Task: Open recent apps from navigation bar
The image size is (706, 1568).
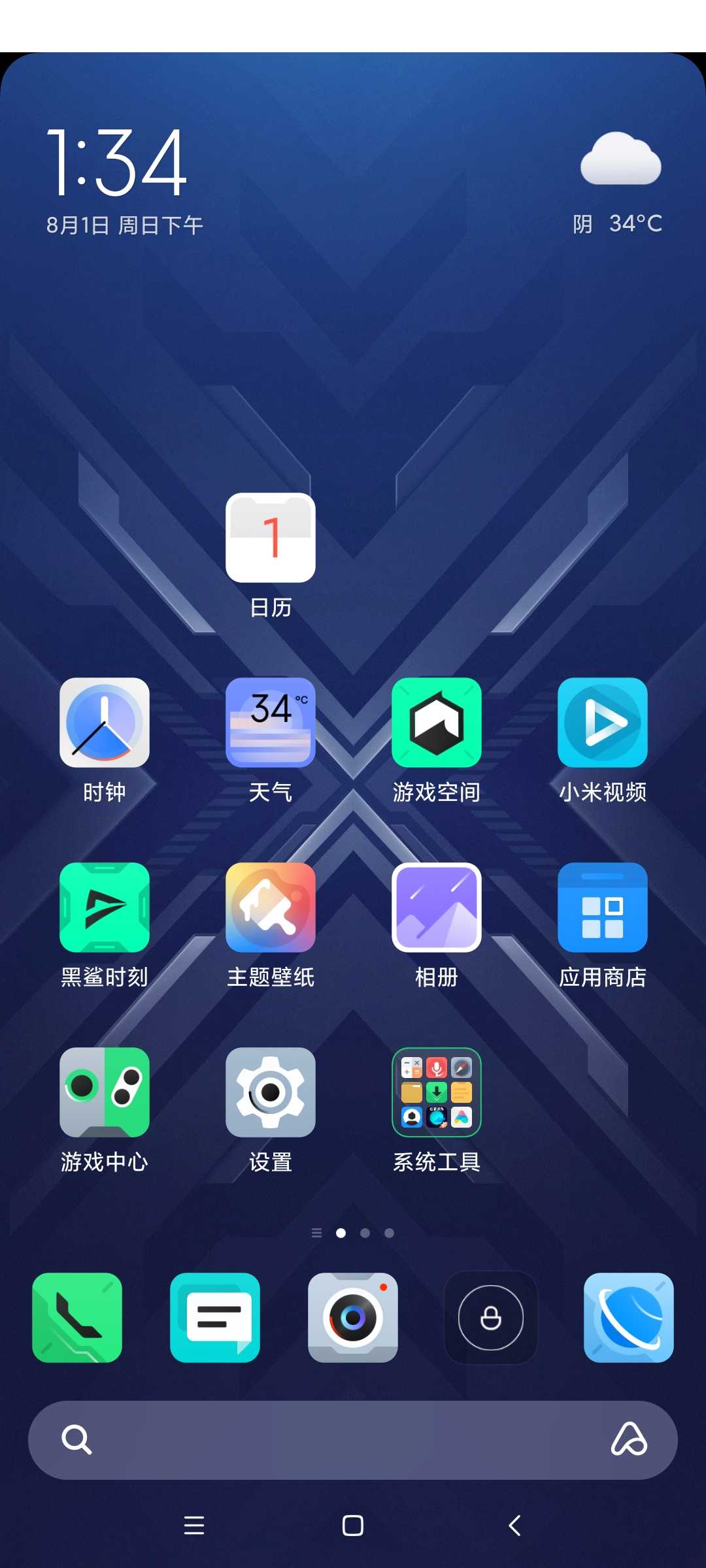Action: (194, 1526)
